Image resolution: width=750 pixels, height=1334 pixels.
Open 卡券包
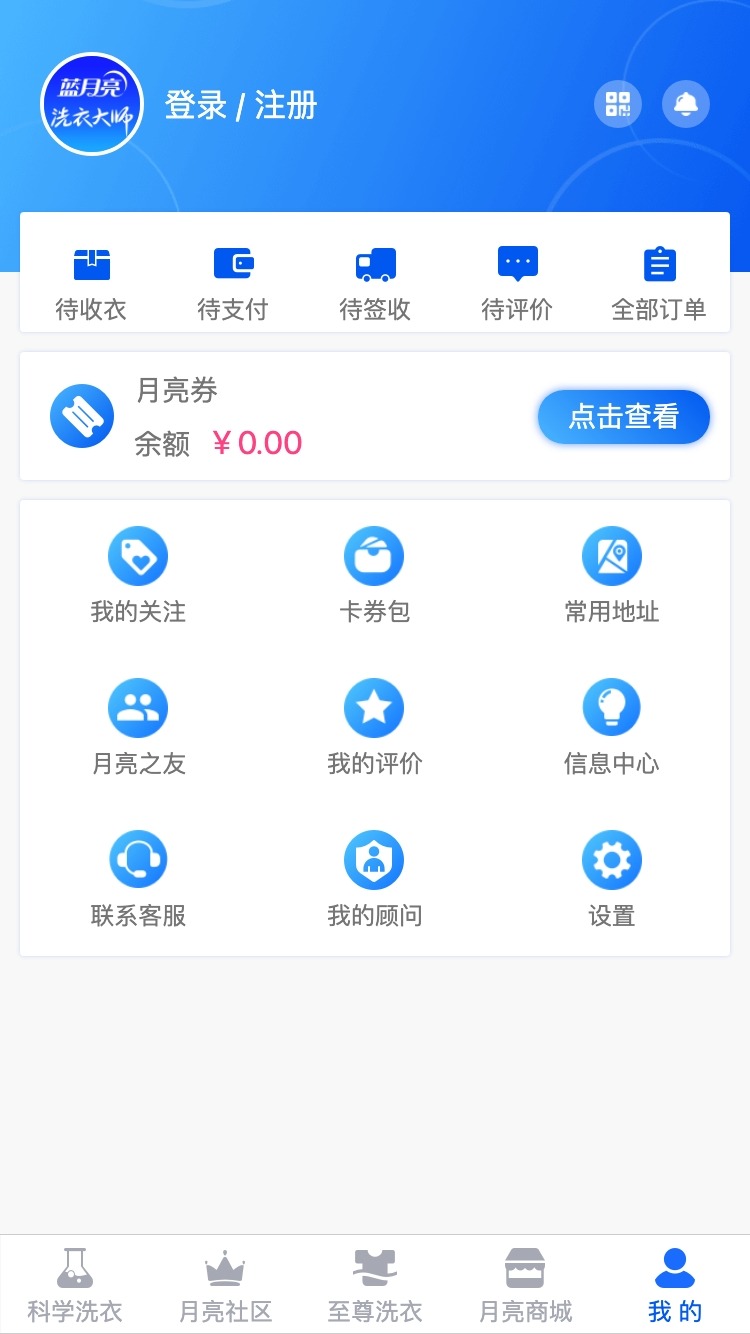coord(374,576)
